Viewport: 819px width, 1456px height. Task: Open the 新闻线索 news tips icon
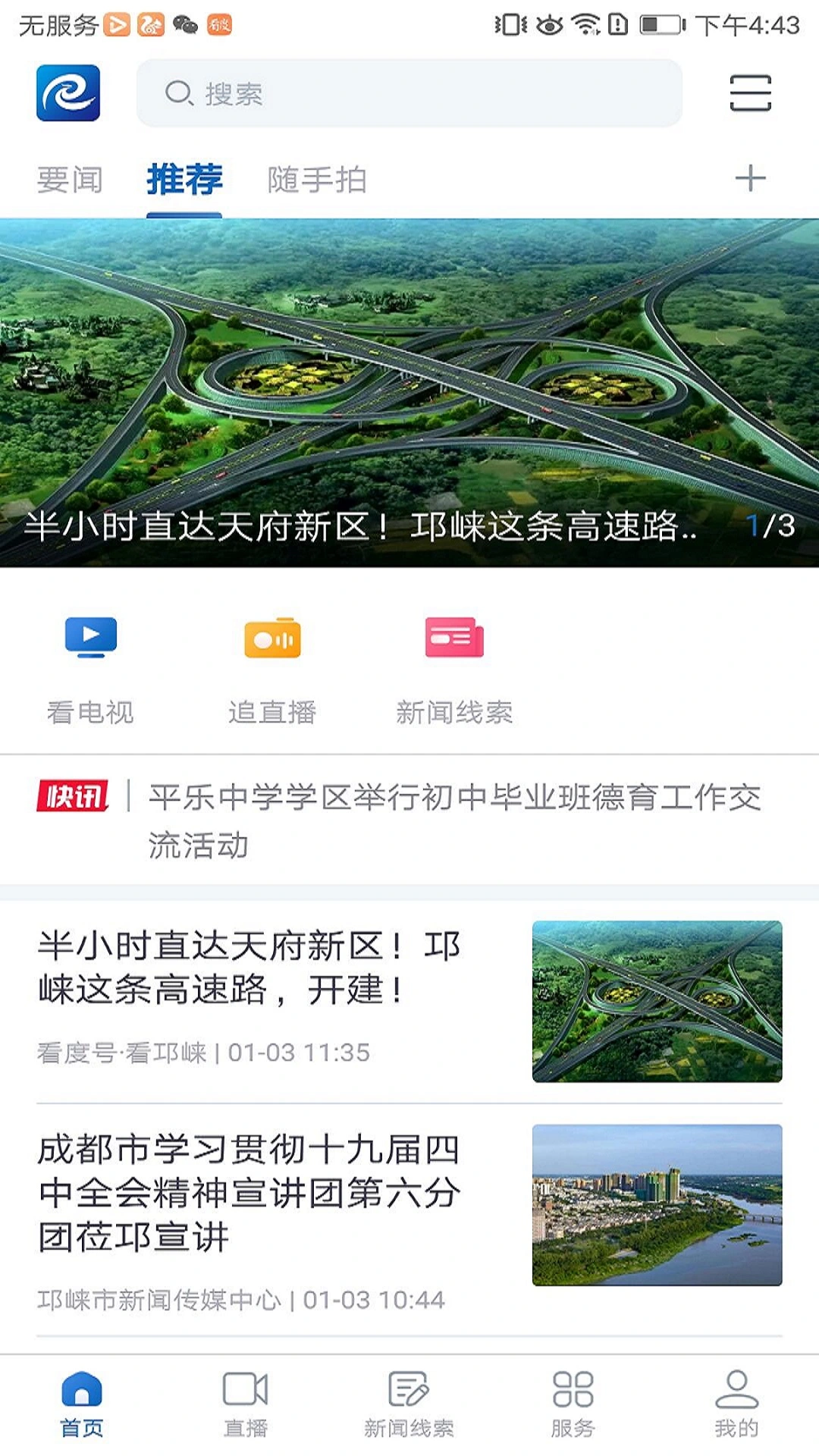tap(453, 667)
